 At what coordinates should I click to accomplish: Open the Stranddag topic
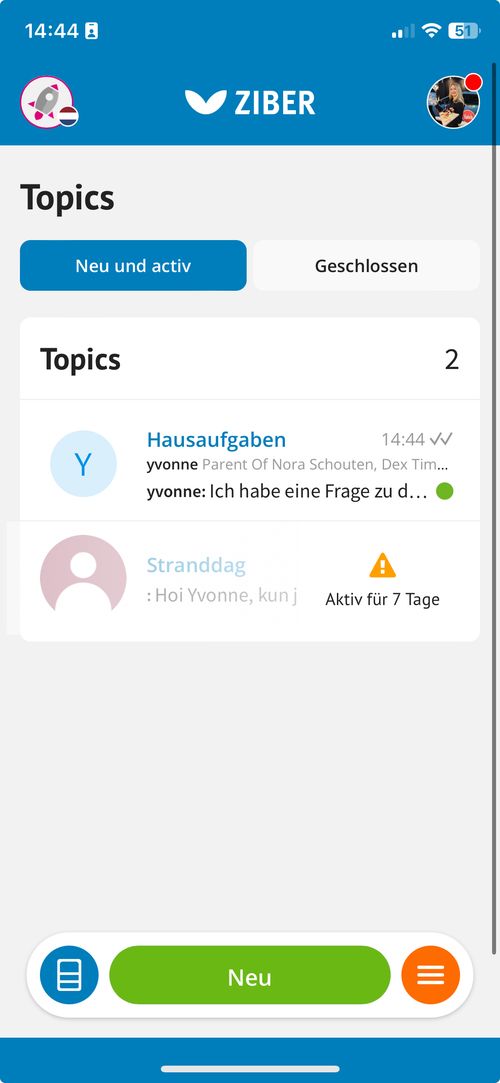tap(250, 581)
